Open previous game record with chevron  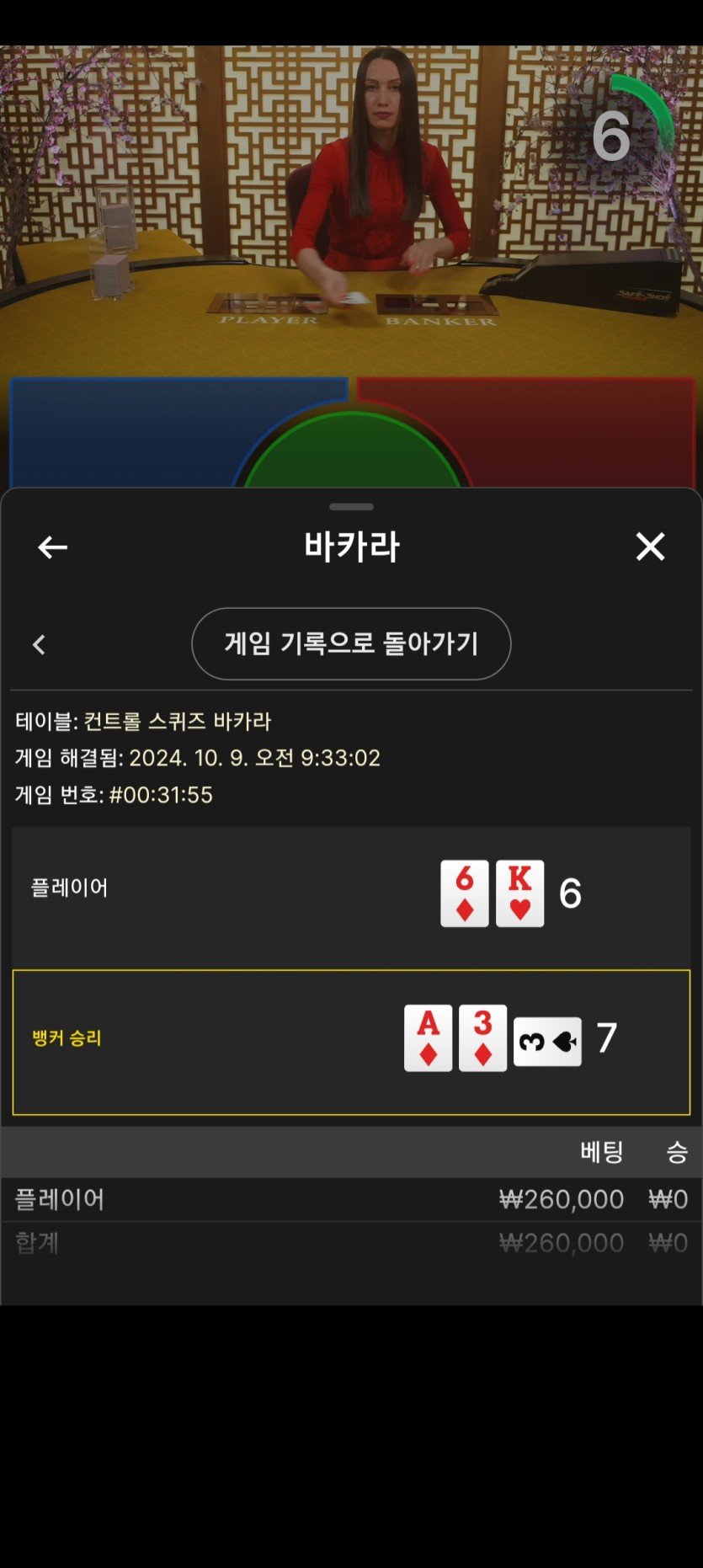39,645
